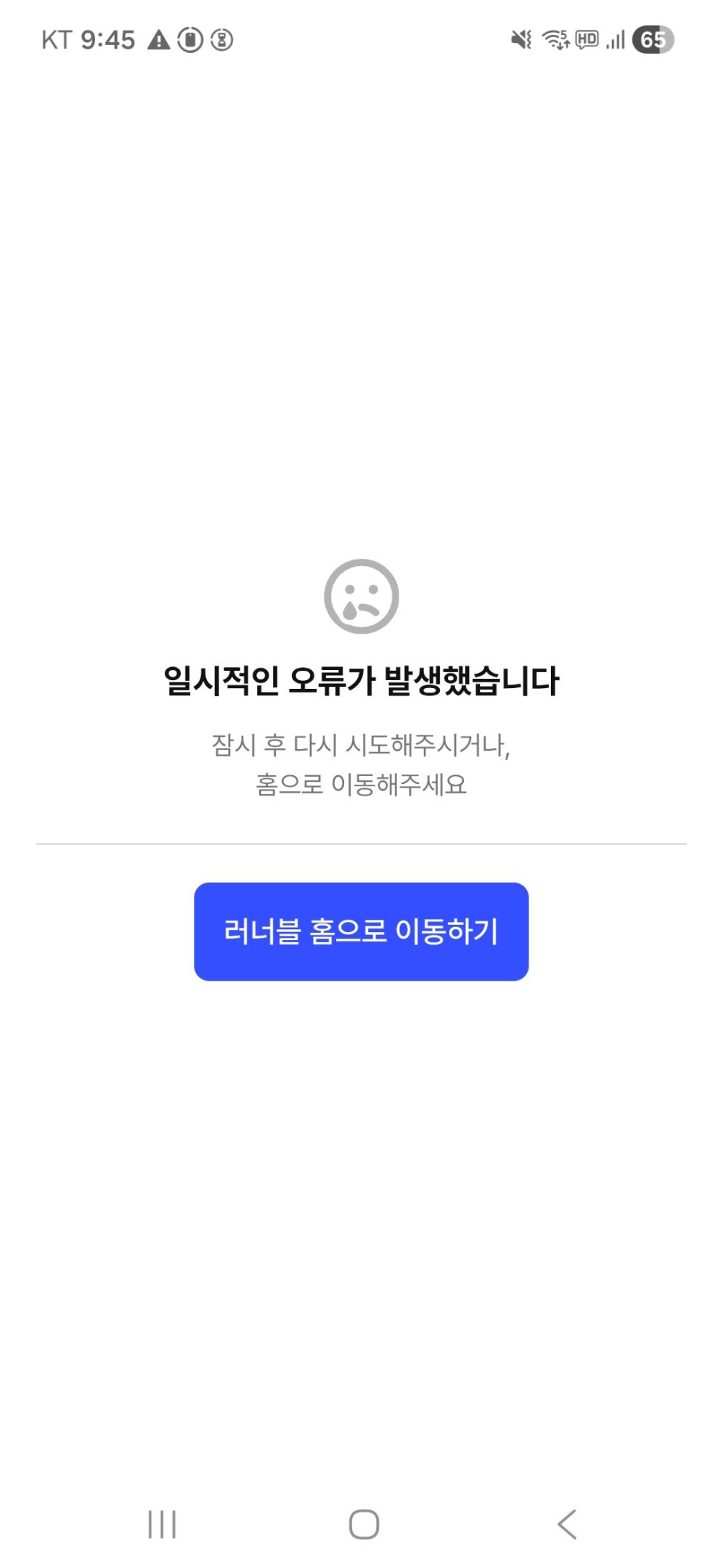The image size is (723, 1568).
Task: Tap the Wi-Fi status icon
Action: (555, 39)
